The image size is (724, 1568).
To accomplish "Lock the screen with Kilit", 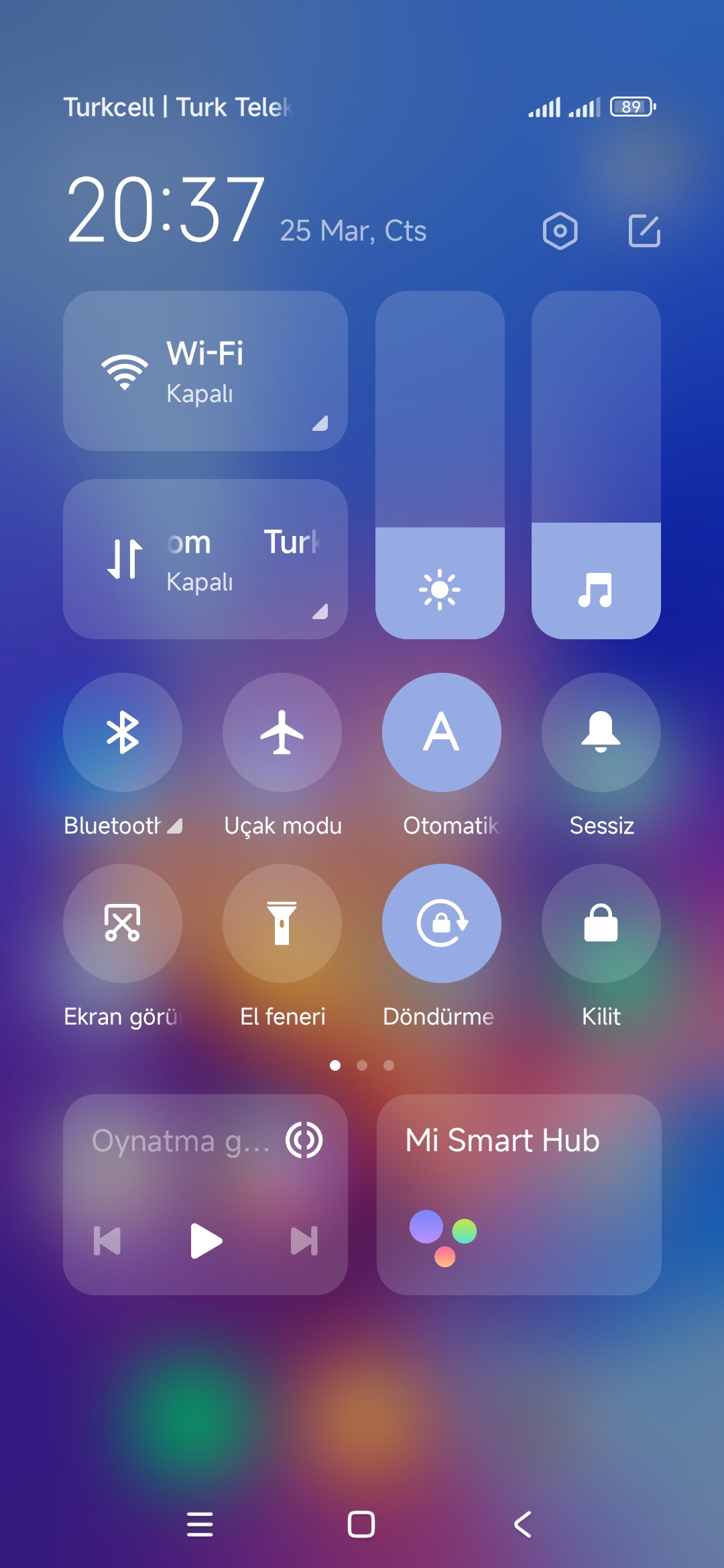I will [601, 923].
